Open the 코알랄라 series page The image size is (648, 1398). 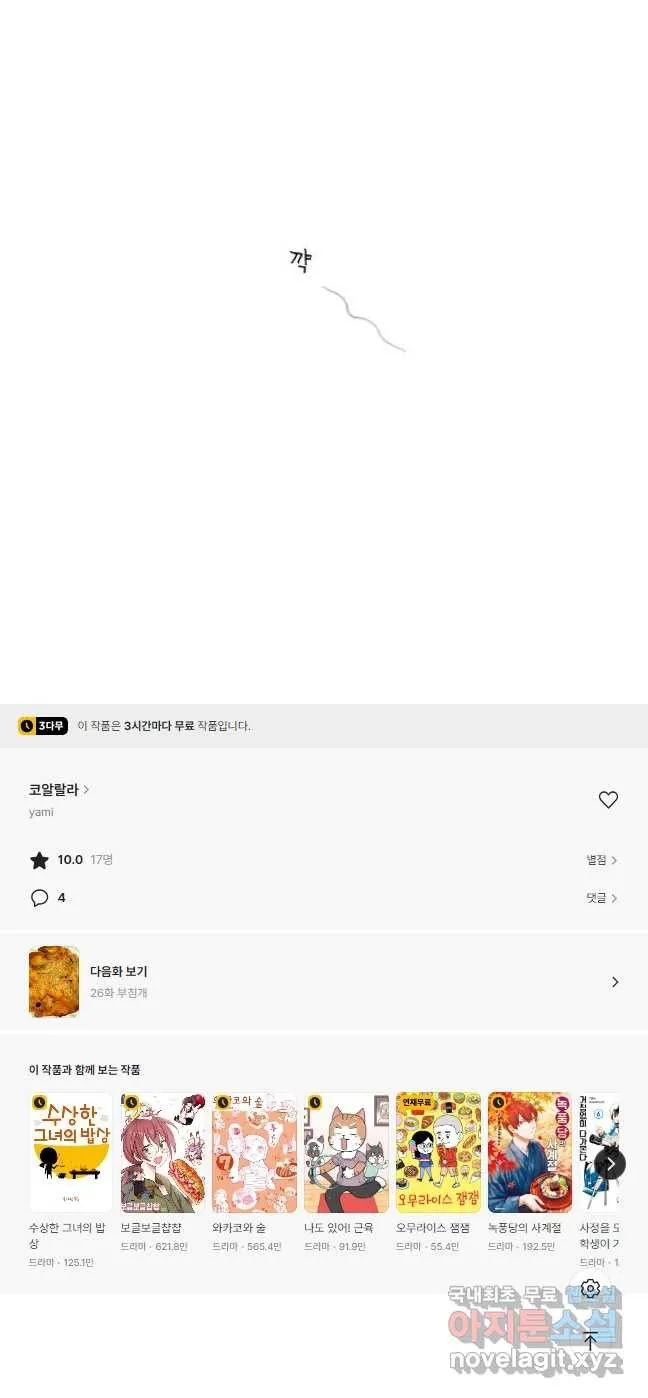(x=59, y=790)
